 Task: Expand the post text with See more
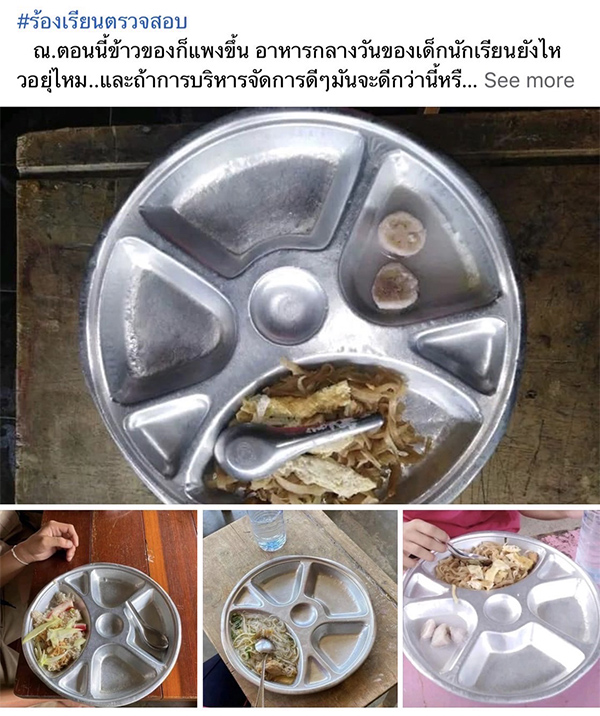coord(529,80)
